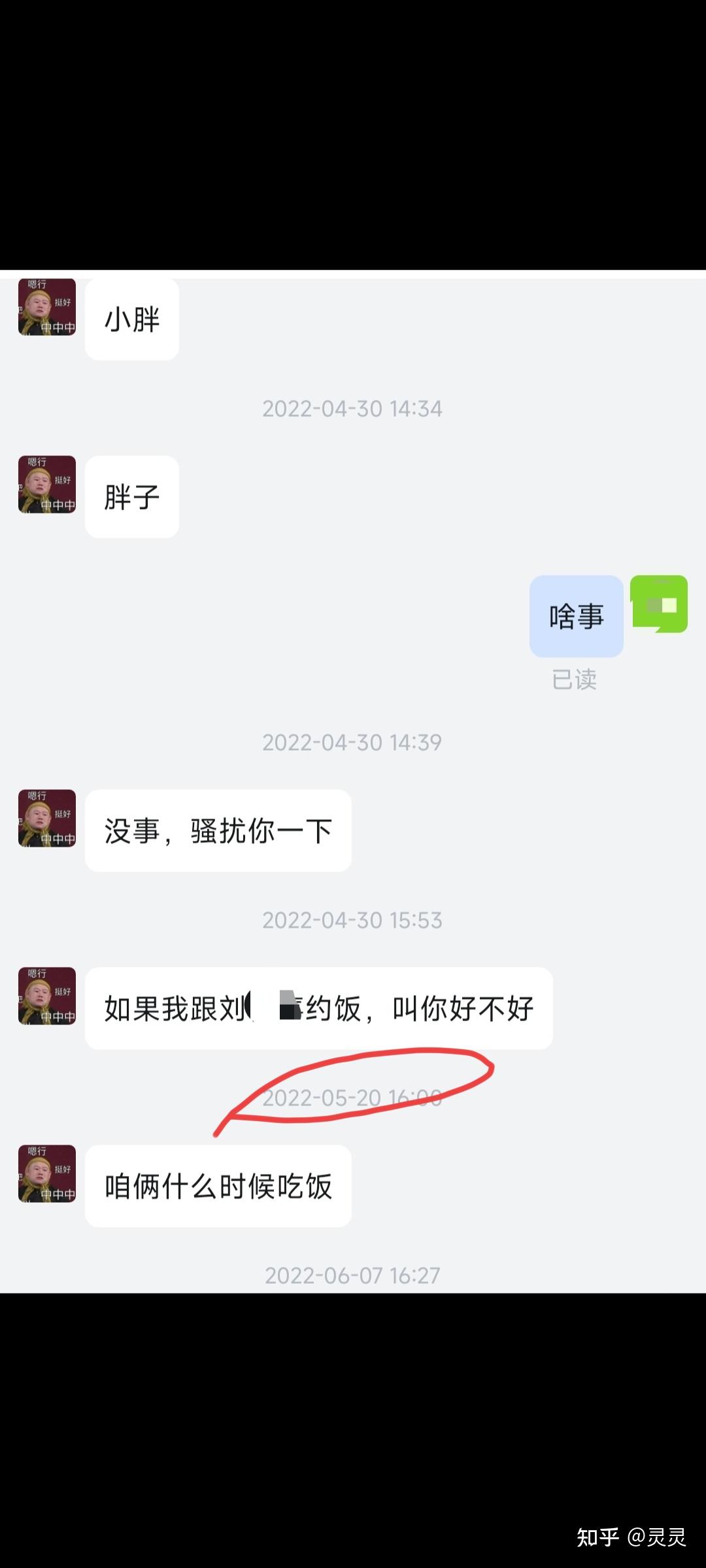Expand the 2022-05-20 16:00 circled timestamp
This screenshot has height=1568, width=706.
[353, 1098]
